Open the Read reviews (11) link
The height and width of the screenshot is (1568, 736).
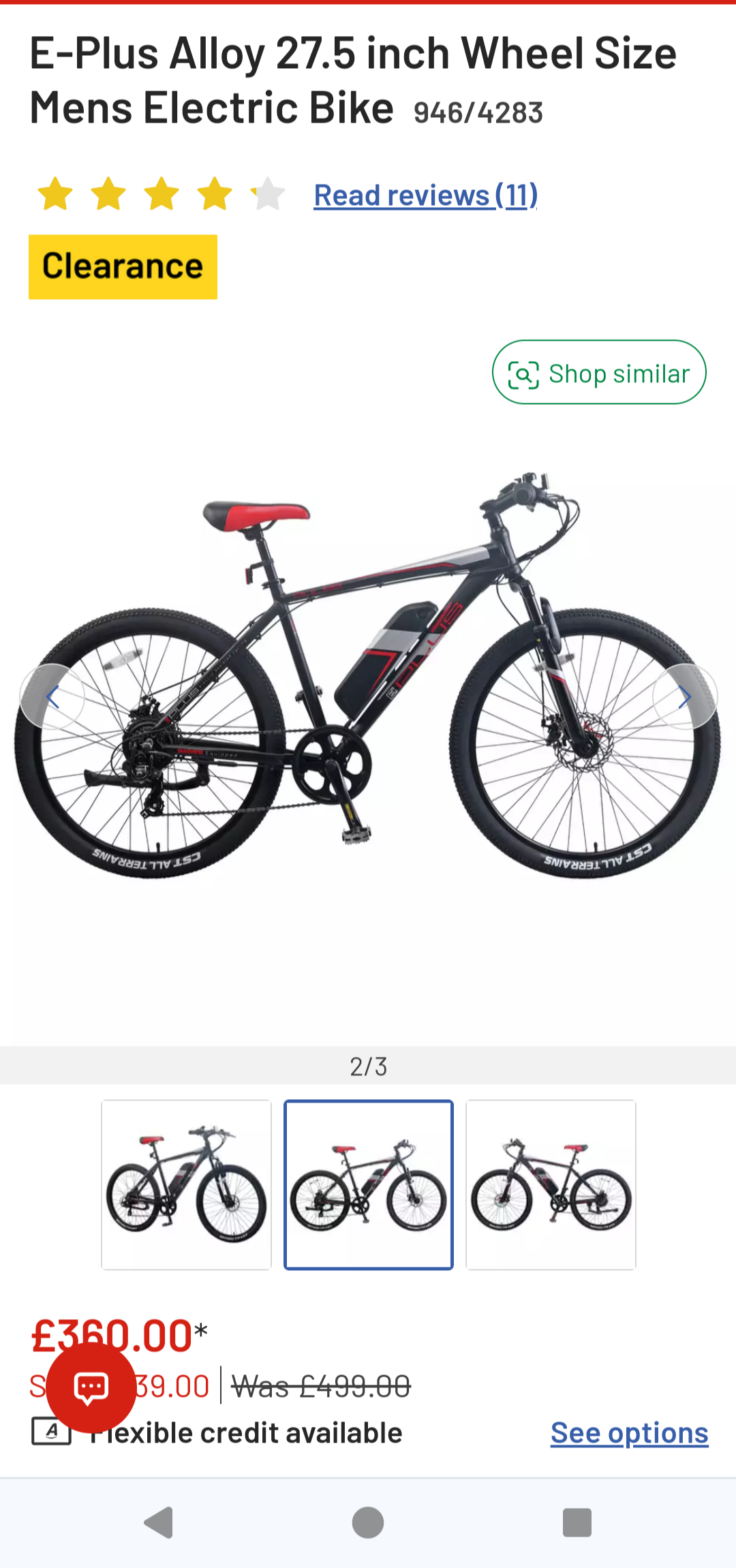(x=425, y=196)
